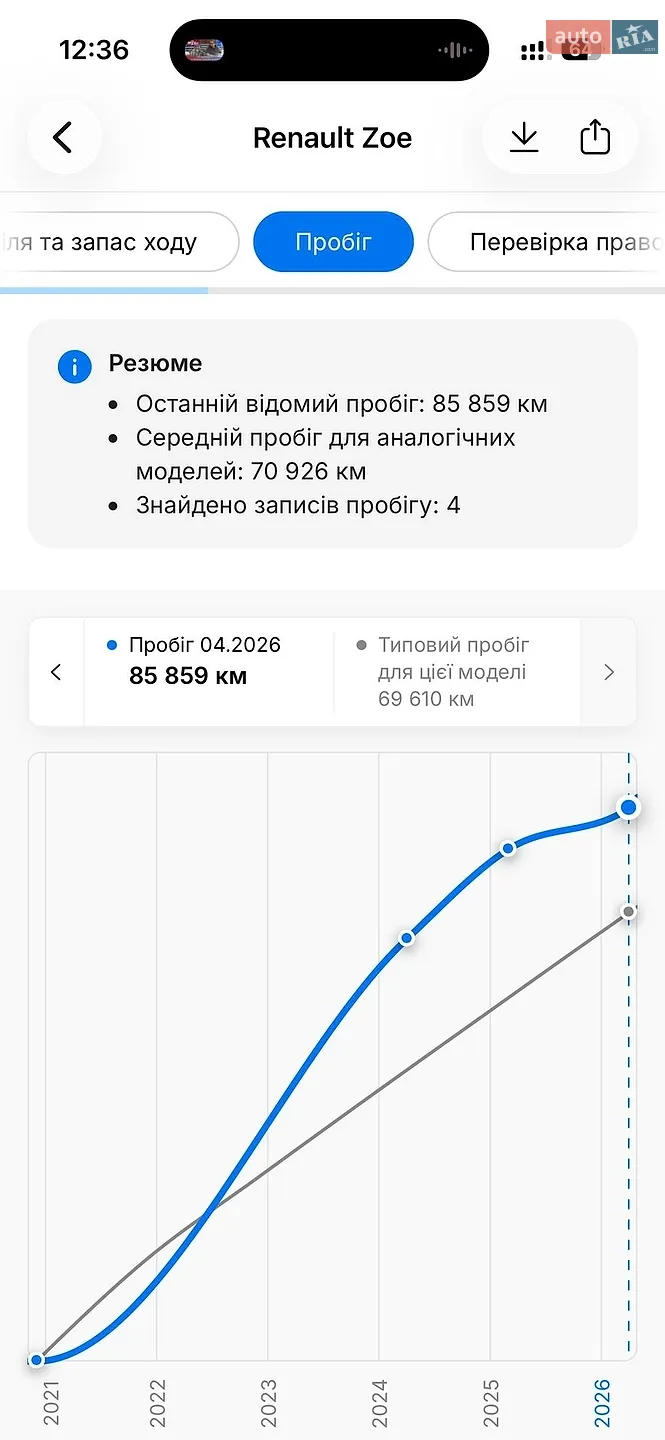Show the previous mileage record with left chevron
This screenshot has height=1440, width=665.
coord(56,672)
